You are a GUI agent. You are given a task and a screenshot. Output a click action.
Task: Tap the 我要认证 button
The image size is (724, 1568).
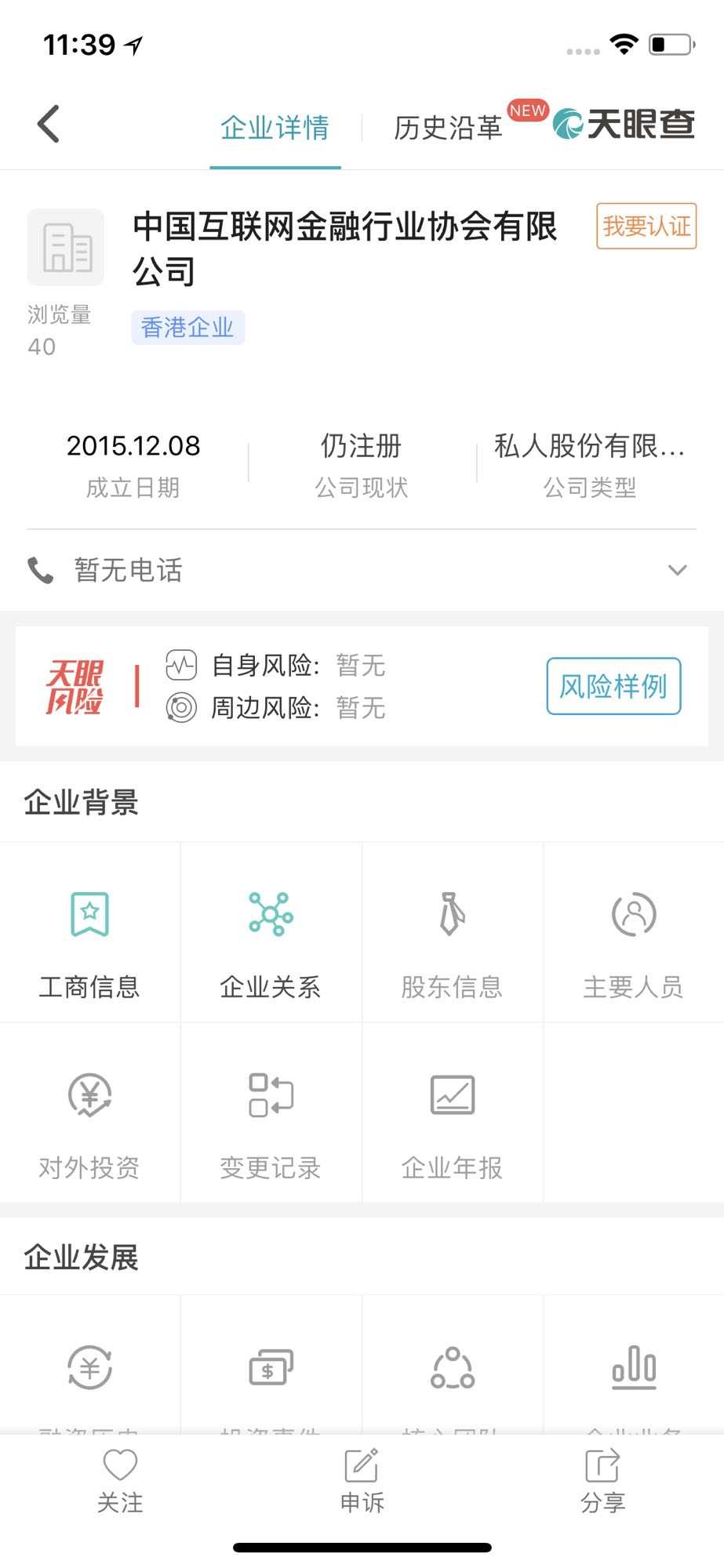646,226
